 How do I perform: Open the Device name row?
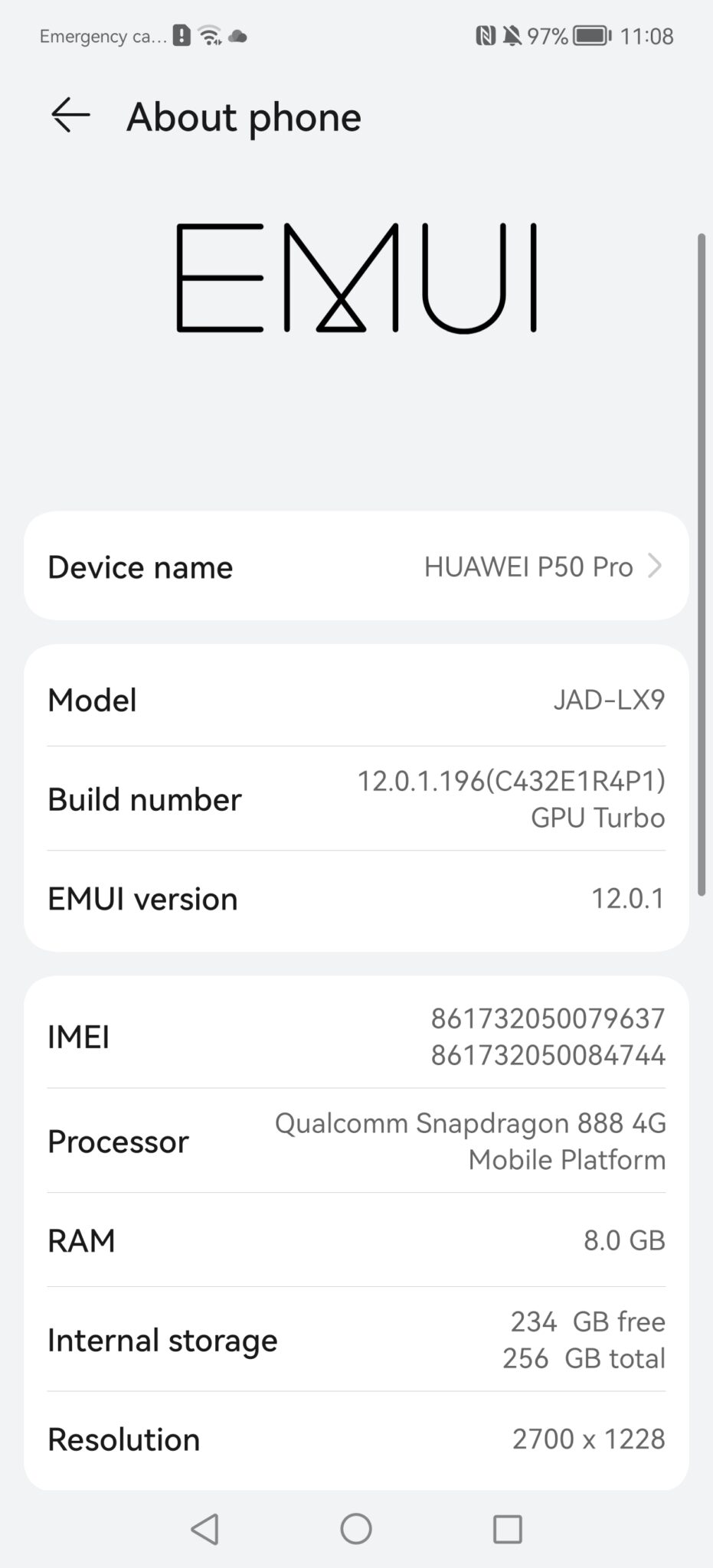pyautogui.click(x=356, y=567)
